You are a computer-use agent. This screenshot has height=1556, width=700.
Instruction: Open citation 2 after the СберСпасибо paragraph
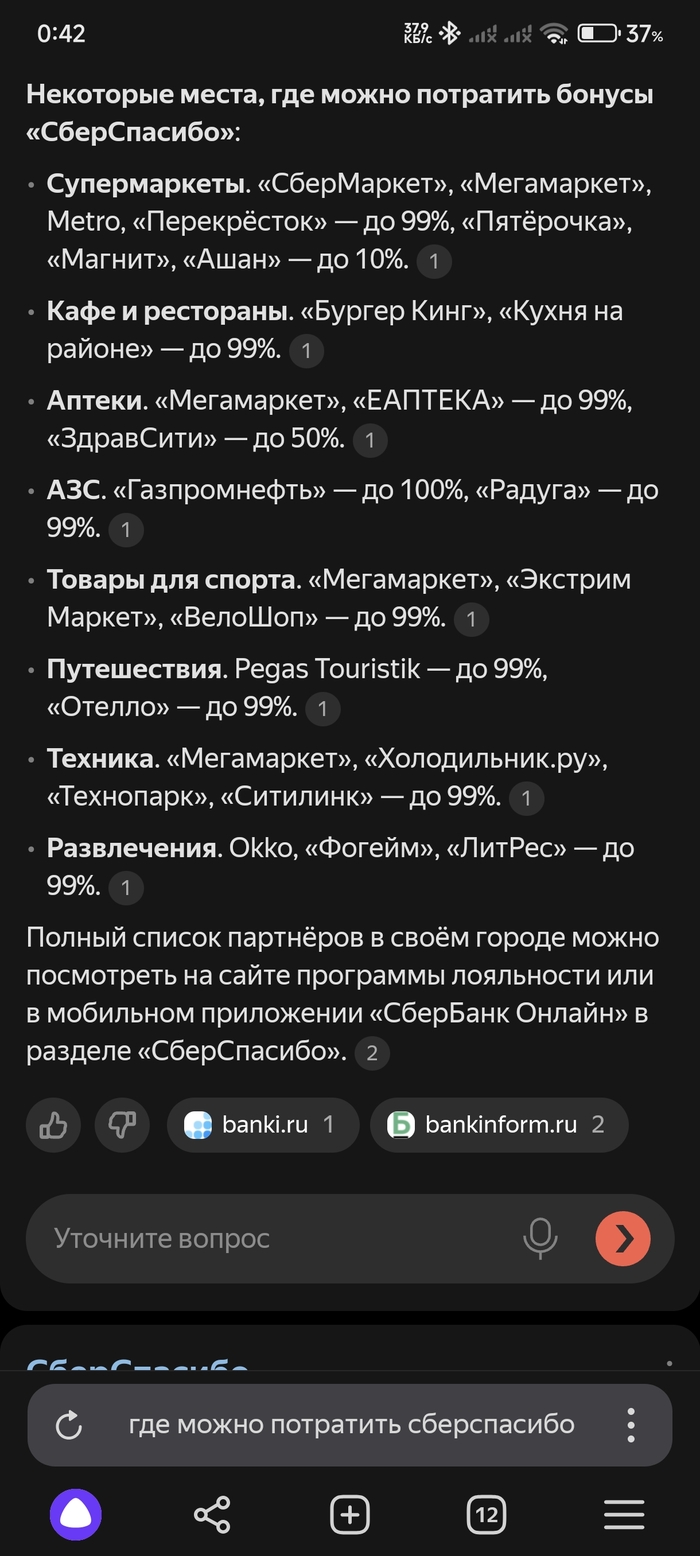[372, 1052]
